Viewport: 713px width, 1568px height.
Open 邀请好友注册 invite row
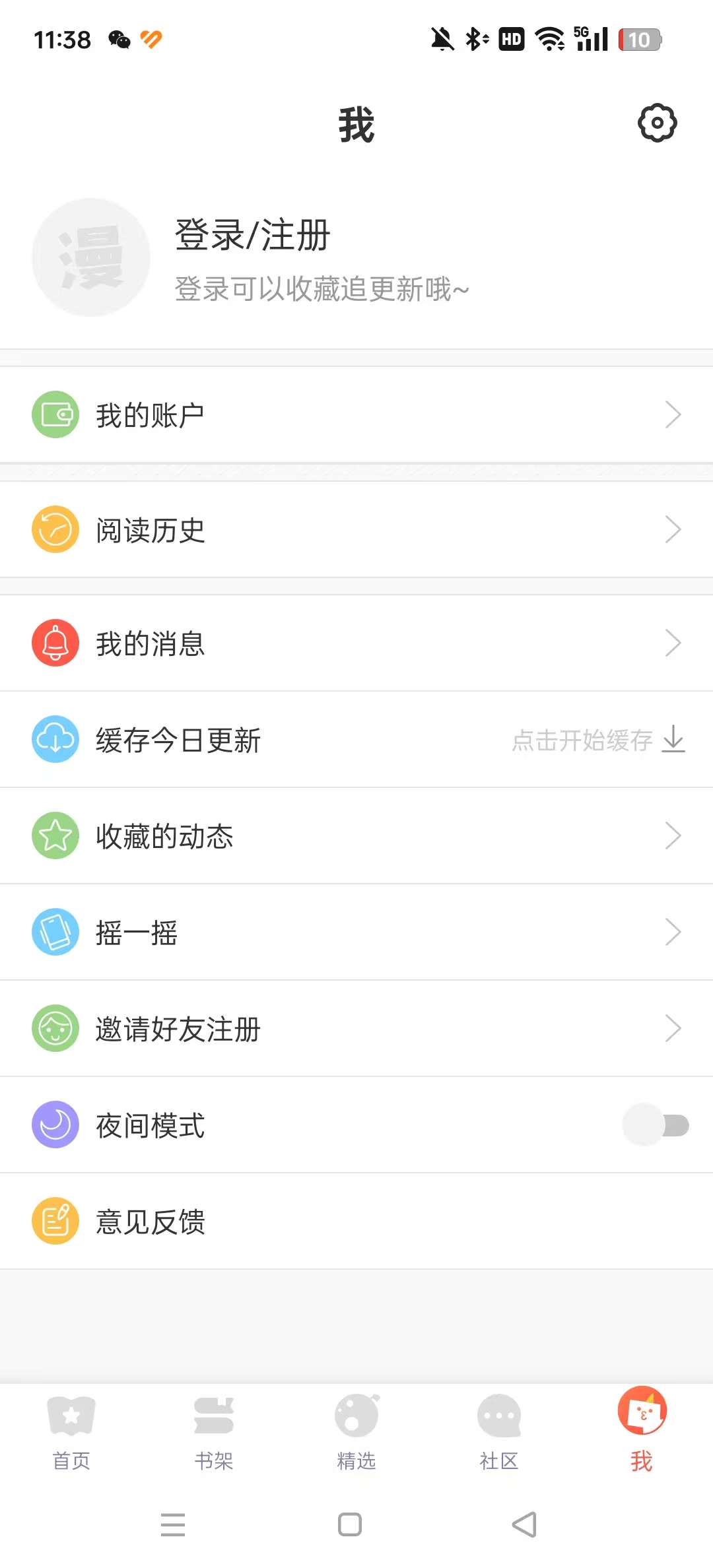(x=356, y=1029)
